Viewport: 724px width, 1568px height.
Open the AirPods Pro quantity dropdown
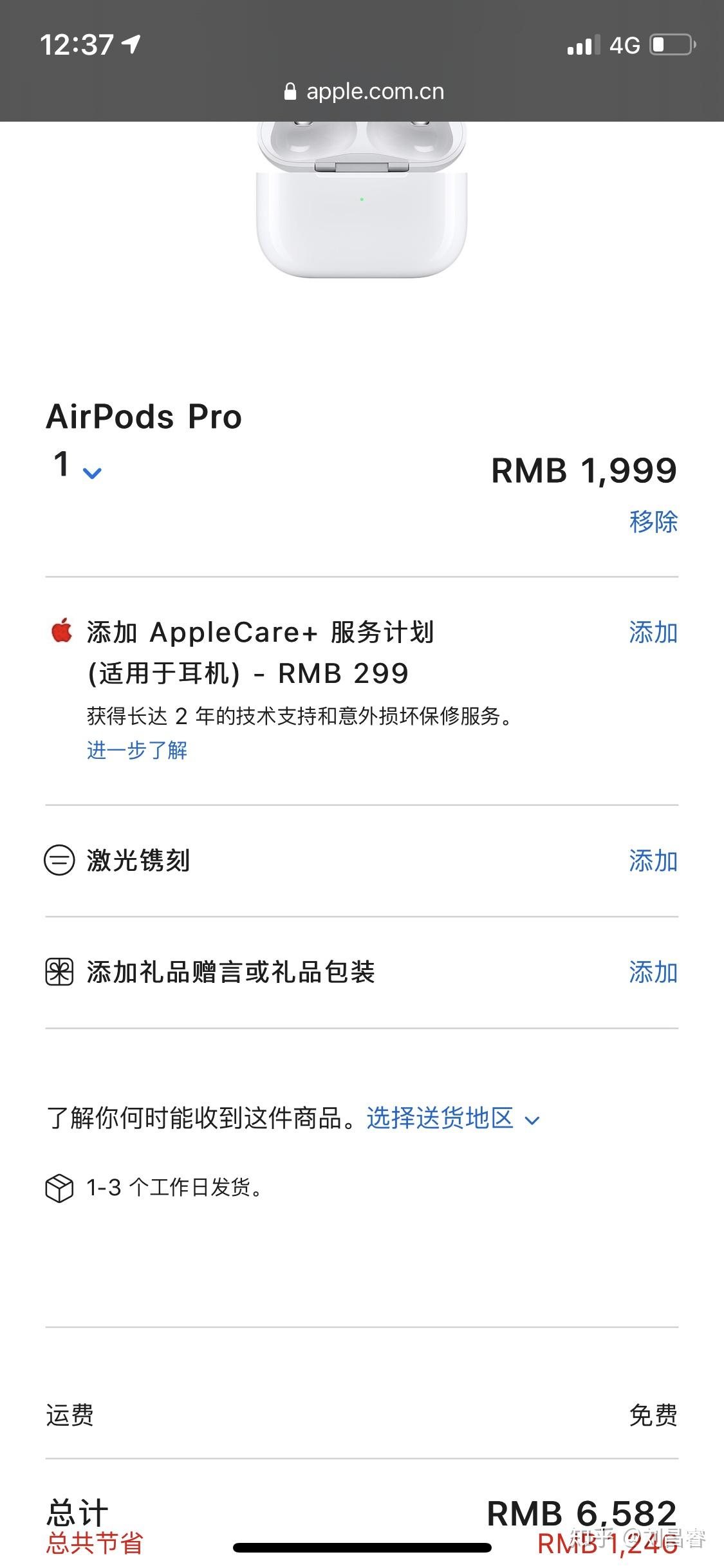click(x=78, y=465)
